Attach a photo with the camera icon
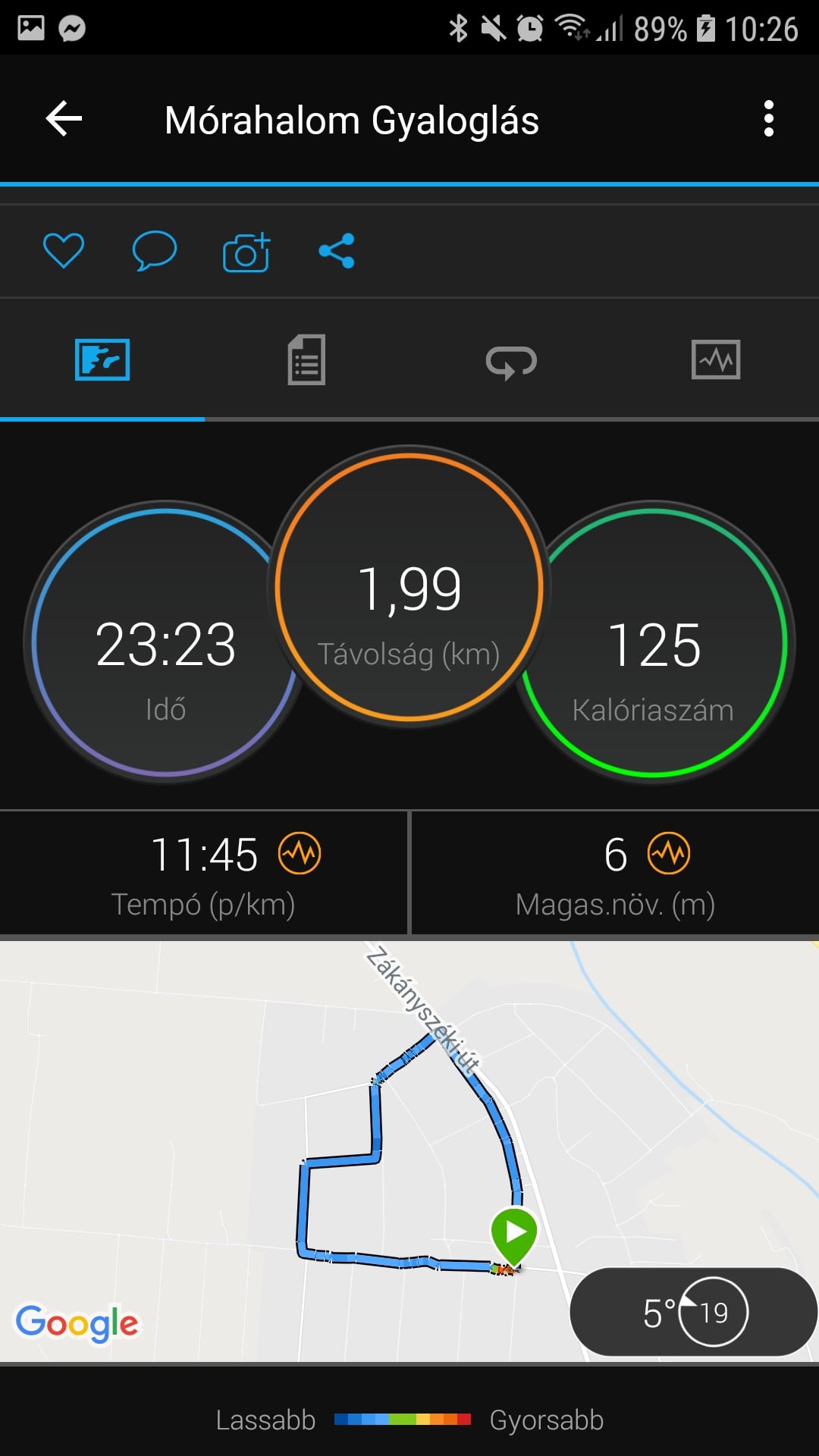This screenshot has width=819, height=1456. tap(246, 252)
